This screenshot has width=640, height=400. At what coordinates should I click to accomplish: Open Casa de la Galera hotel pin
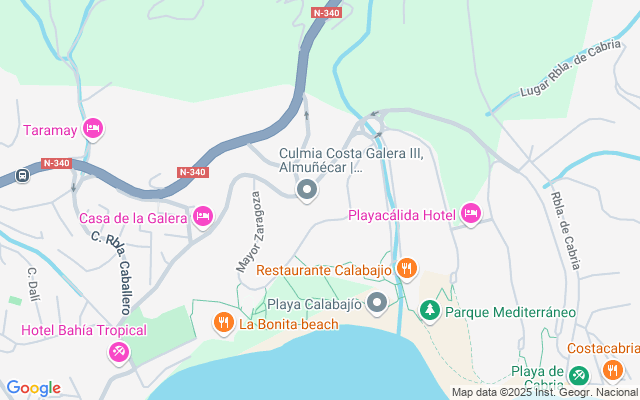[203, 216]
